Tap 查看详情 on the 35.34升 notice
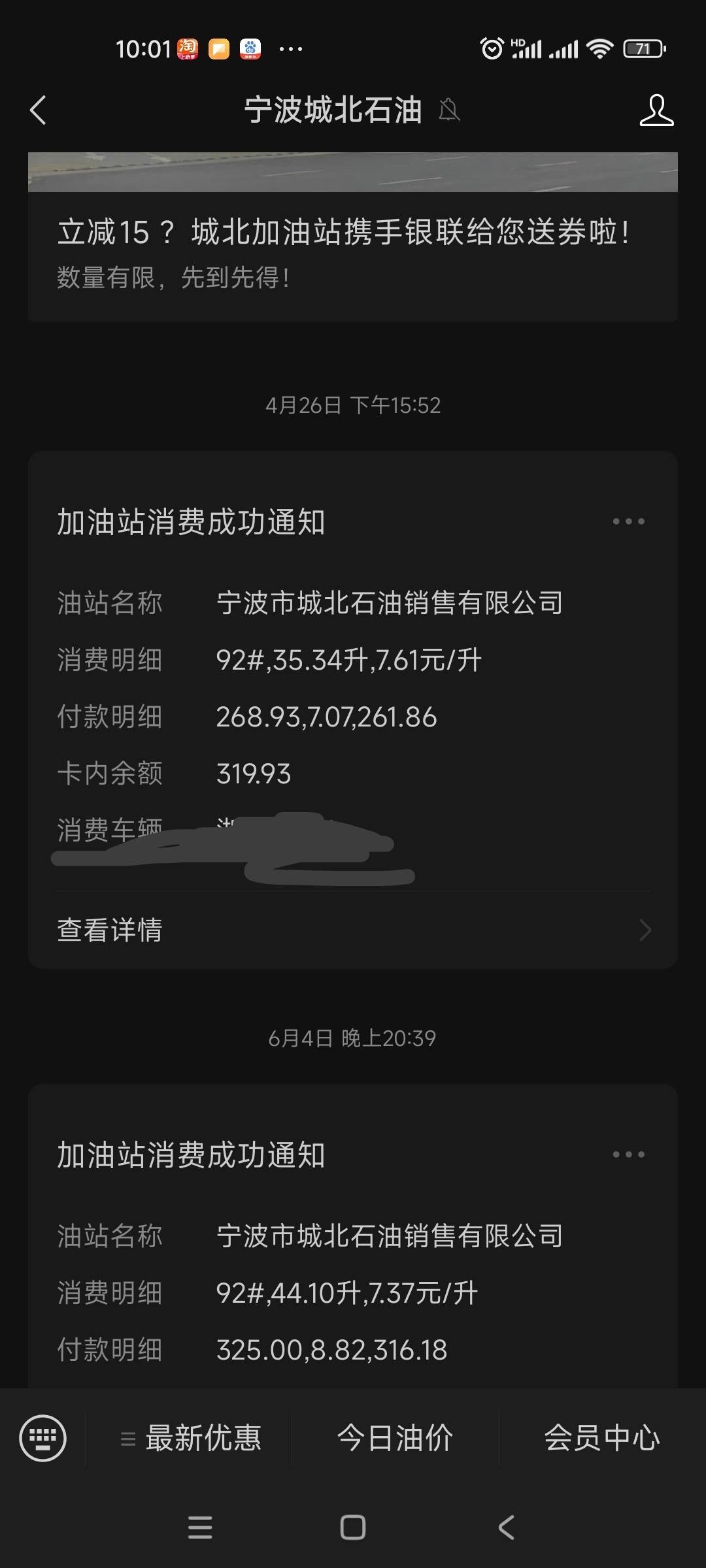Image resolution: width=706 pixels, height=1568 pixels. 352,930
